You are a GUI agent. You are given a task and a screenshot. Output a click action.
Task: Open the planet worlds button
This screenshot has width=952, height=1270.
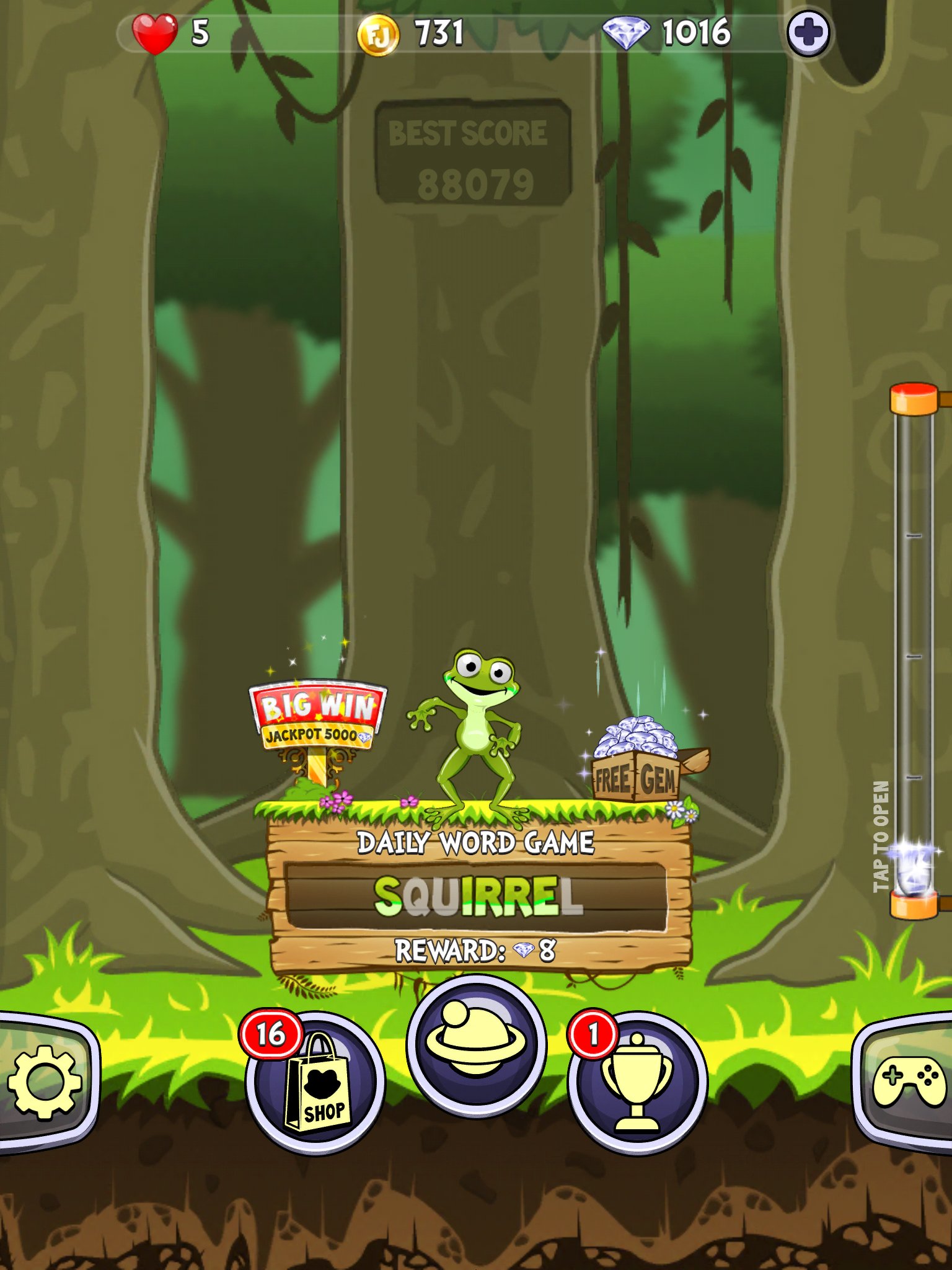pyautogui.click(x=475, y=1047)
